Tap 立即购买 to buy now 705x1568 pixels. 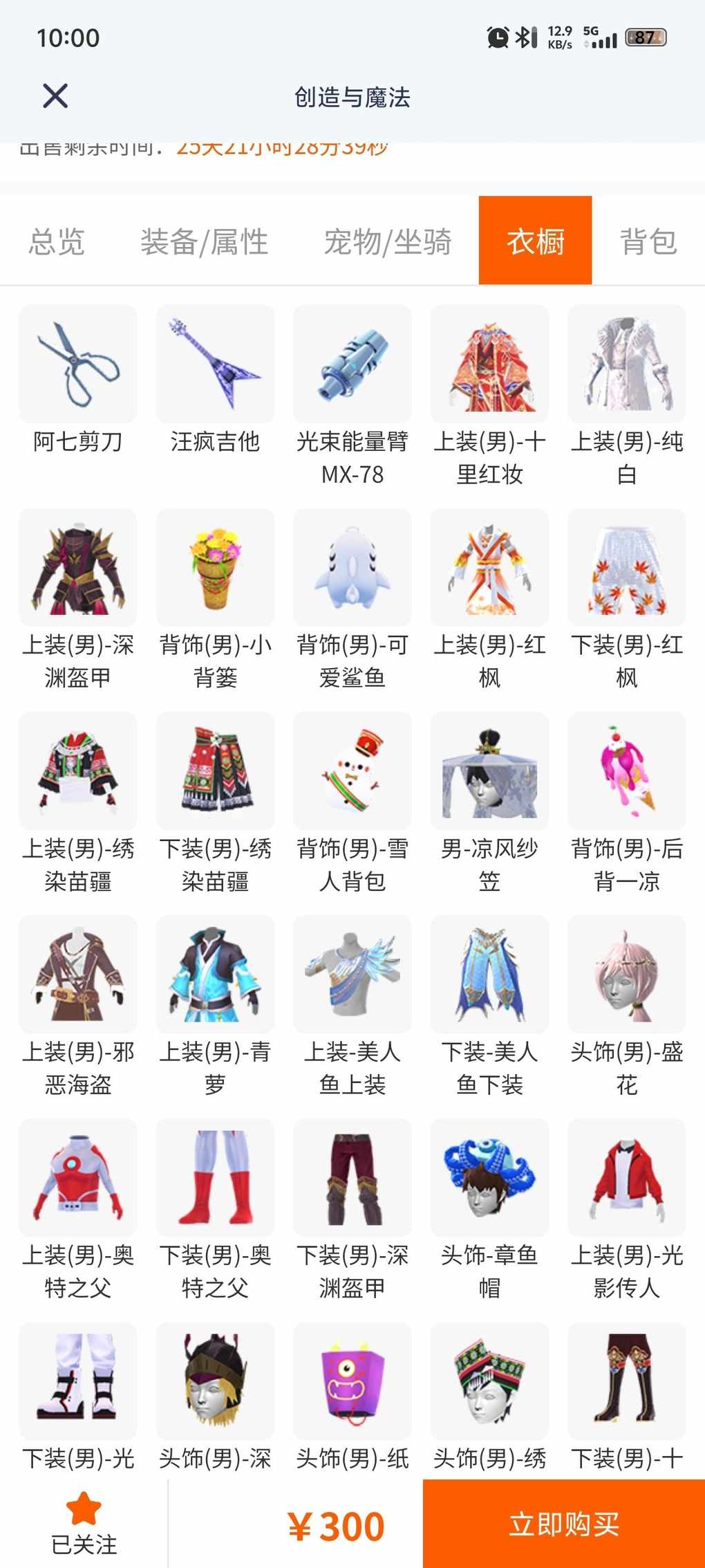tap(563, 1524)
